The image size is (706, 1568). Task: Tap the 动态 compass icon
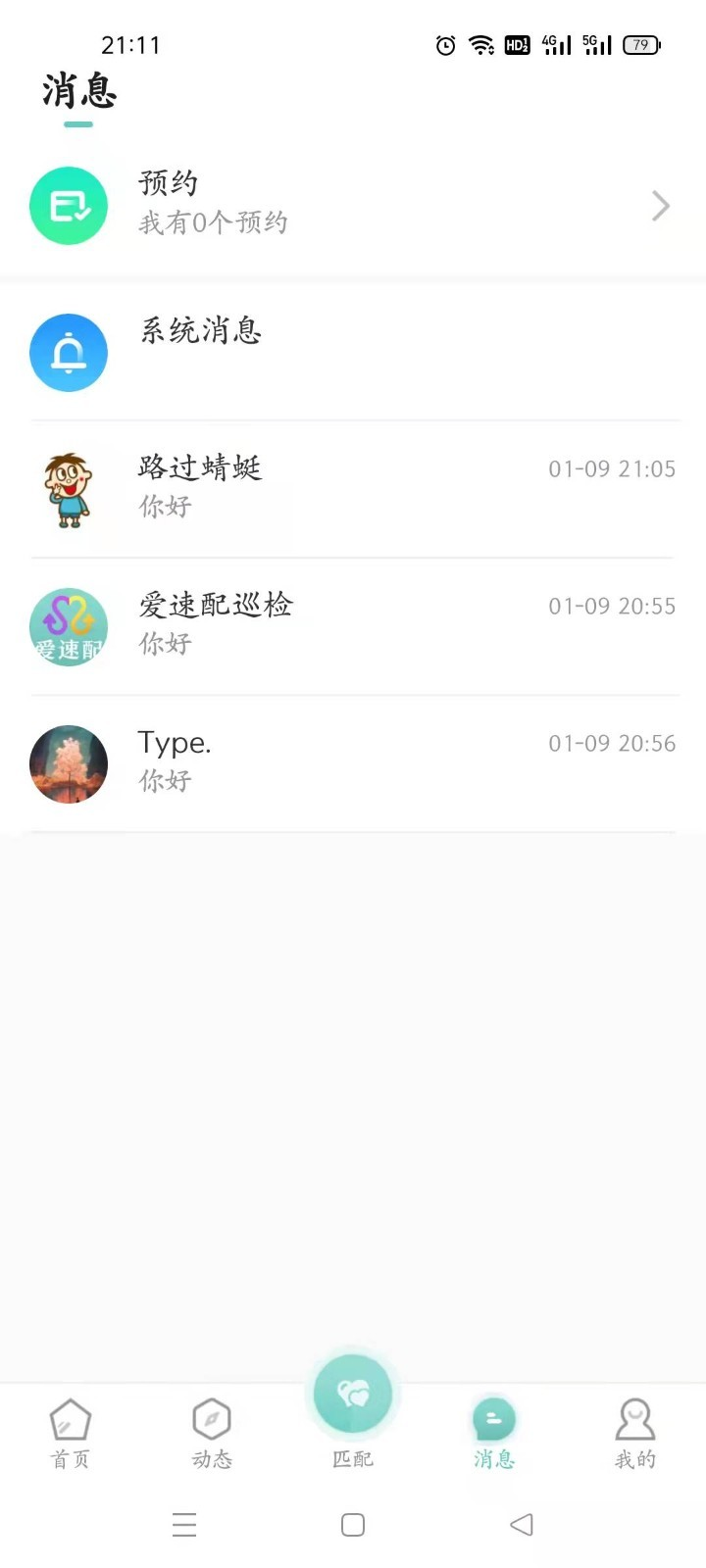[212, 1418]
